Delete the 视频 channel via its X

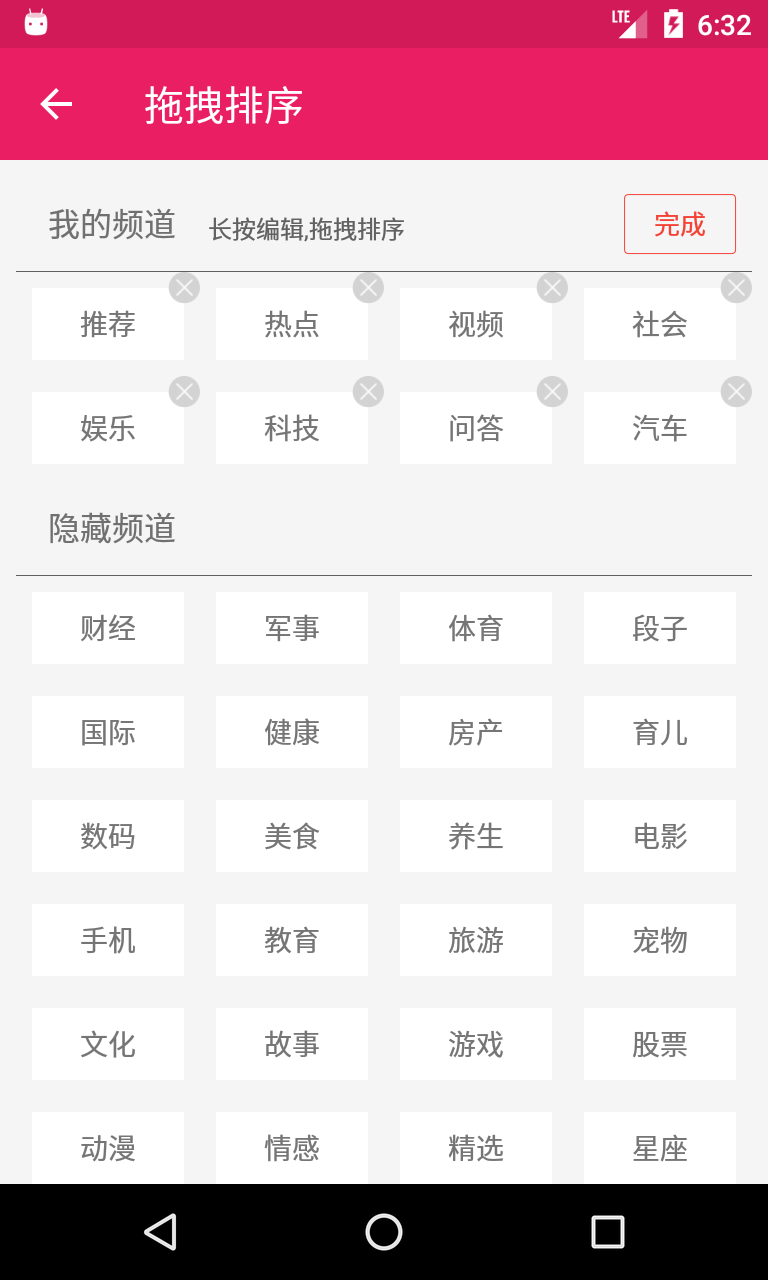[552, 288]
